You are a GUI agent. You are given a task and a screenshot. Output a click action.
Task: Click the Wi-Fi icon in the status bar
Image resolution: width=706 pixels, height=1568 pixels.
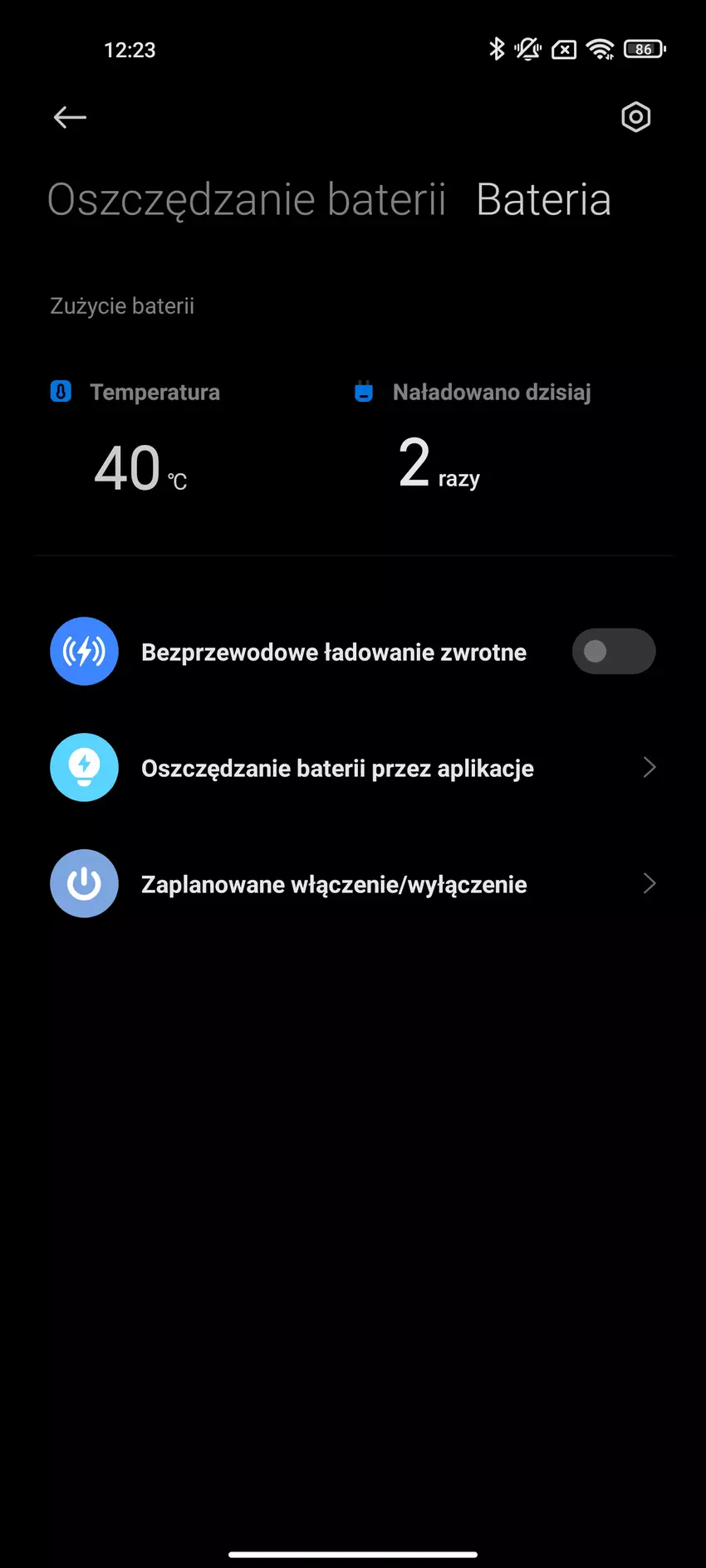click(601, 49)
